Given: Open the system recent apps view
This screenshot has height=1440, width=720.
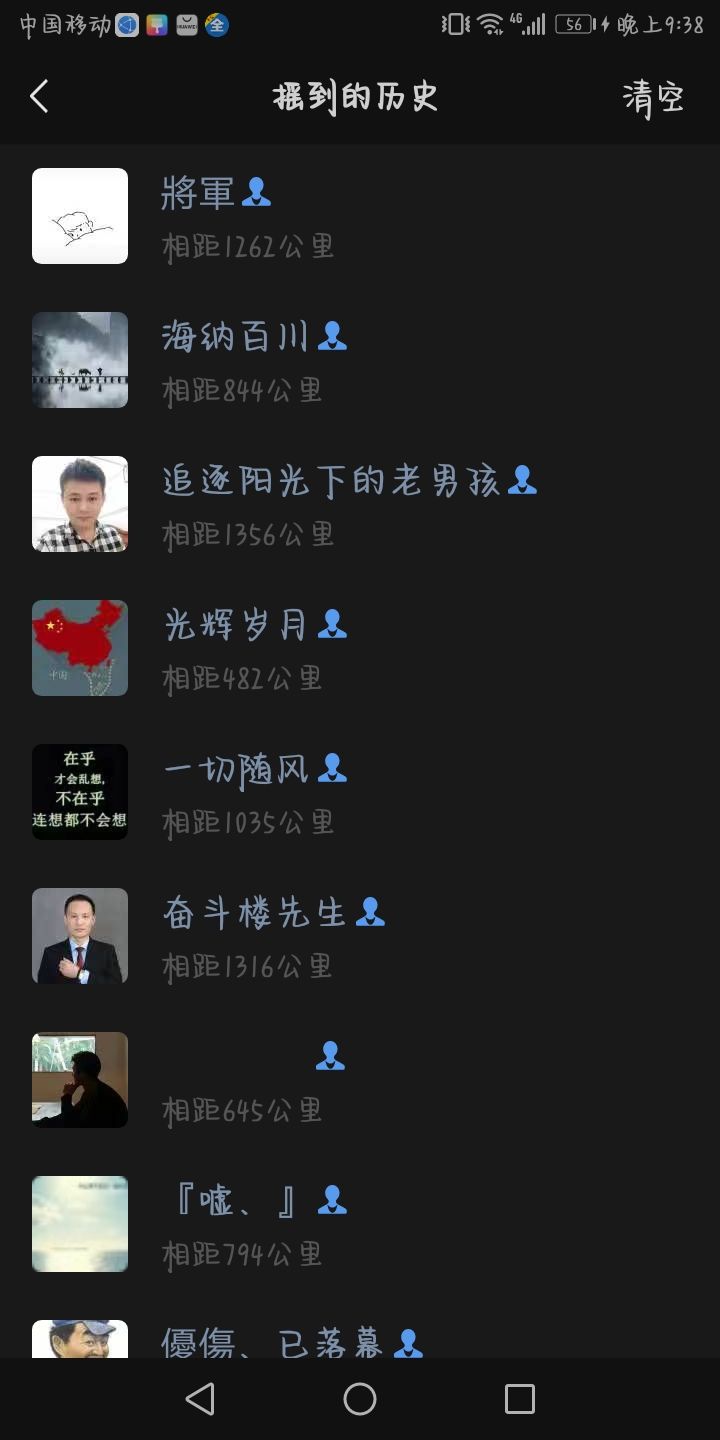Looking at the screenshot, I should click(x=519, y=1399).
